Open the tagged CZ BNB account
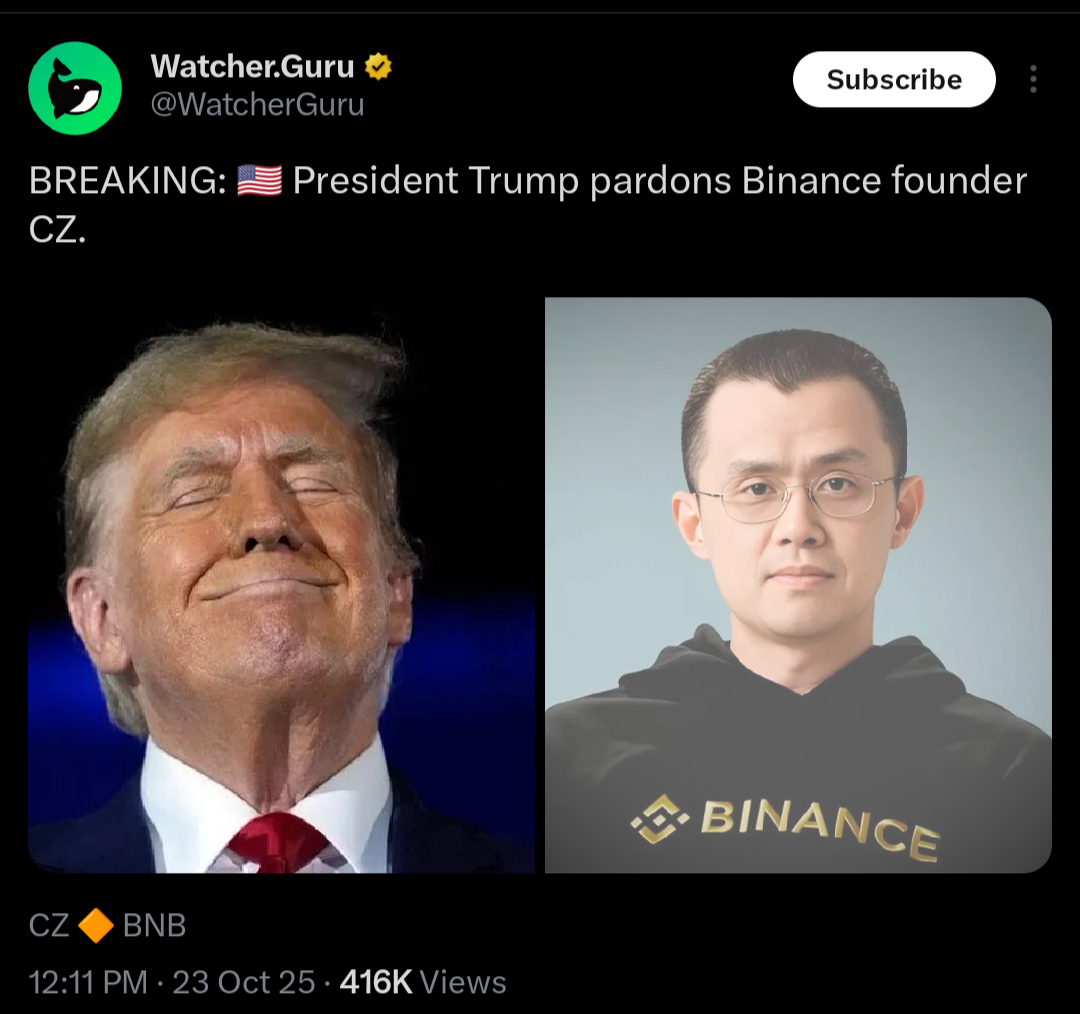Screen dimensions: 1080x1014 (x=108, y=926)
